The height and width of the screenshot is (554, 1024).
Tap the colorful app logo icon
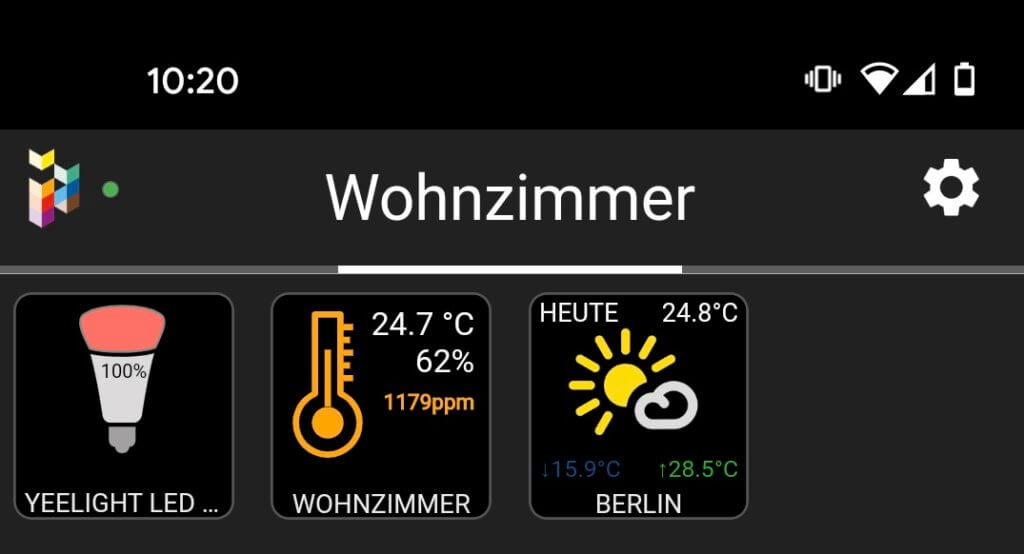54,188
